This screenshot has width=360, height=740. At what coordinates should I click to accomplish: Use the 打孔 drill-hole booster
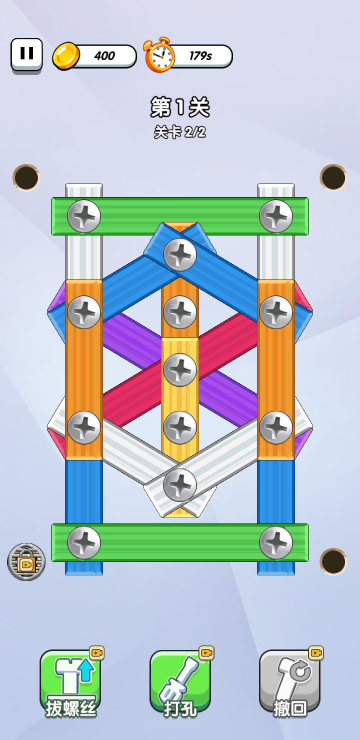pos(180,683)
